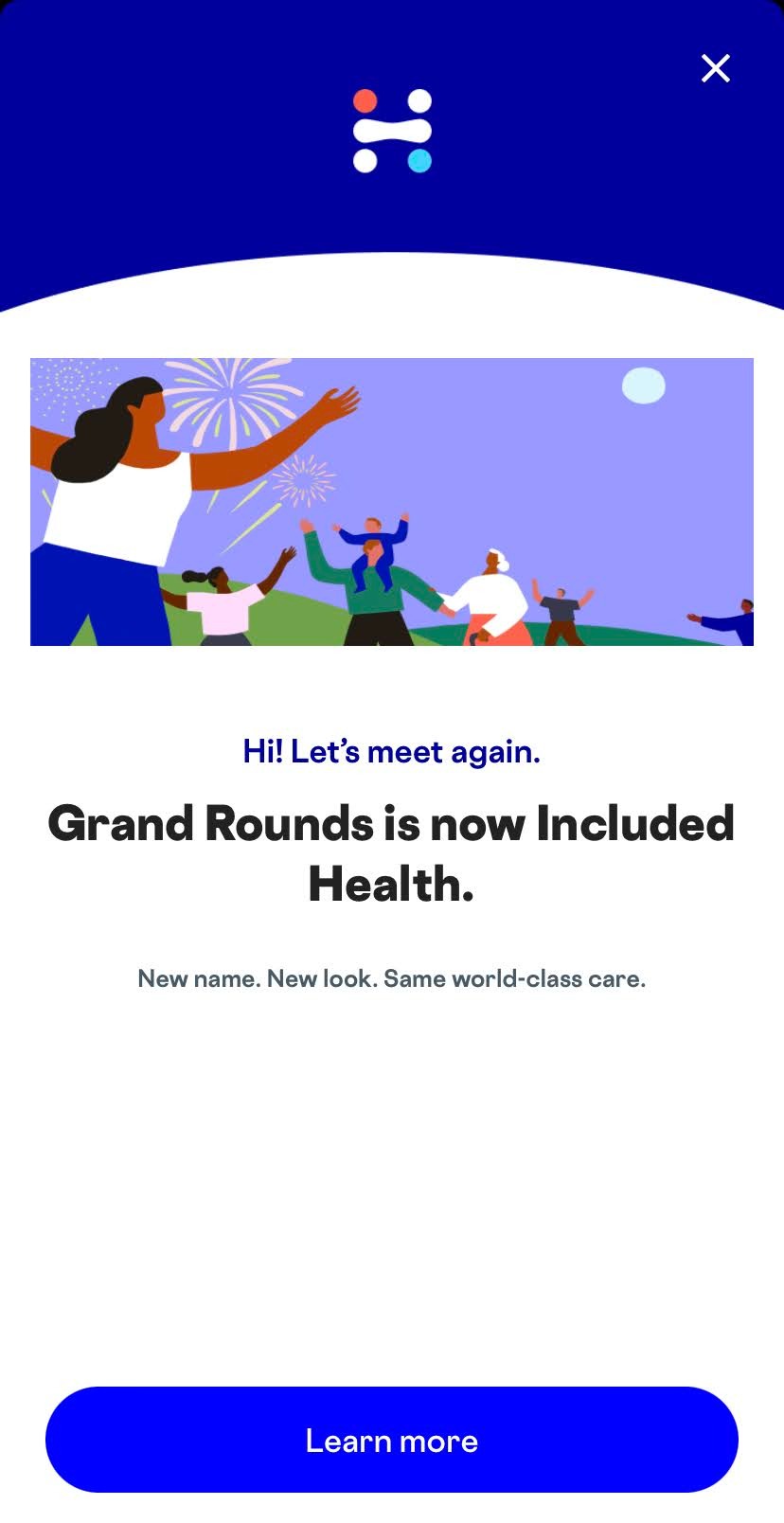The height and width of the screenshot is (1523, 784).
Task: Tap the Learn more button
Action: [x=392, y=1440]
